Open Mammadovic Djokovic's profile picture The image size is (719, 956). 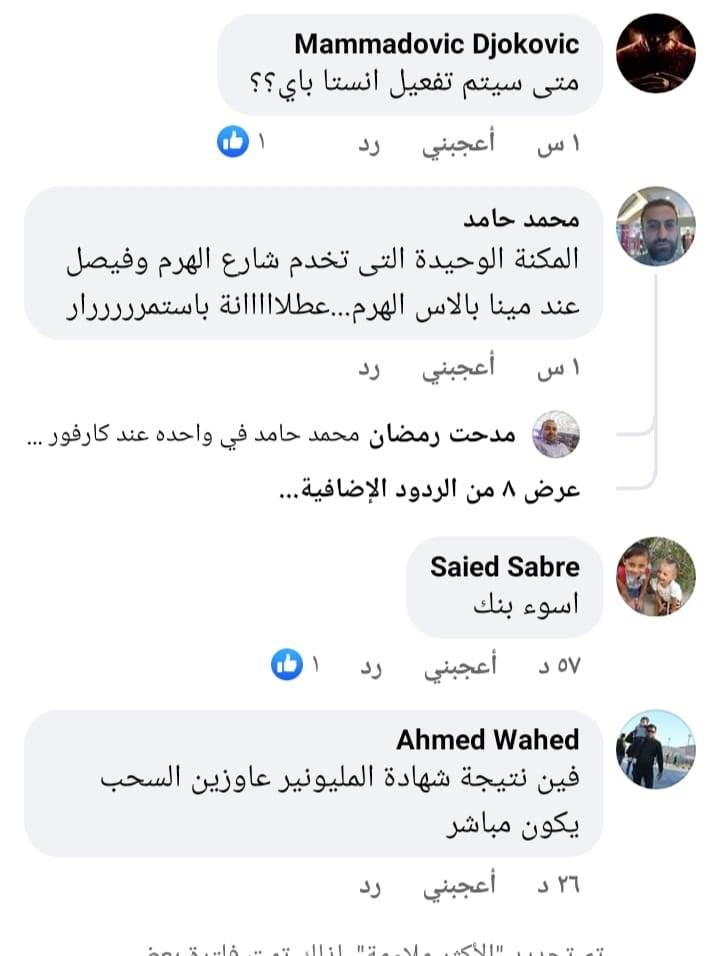pyautogui.click(x=655, y=53)
